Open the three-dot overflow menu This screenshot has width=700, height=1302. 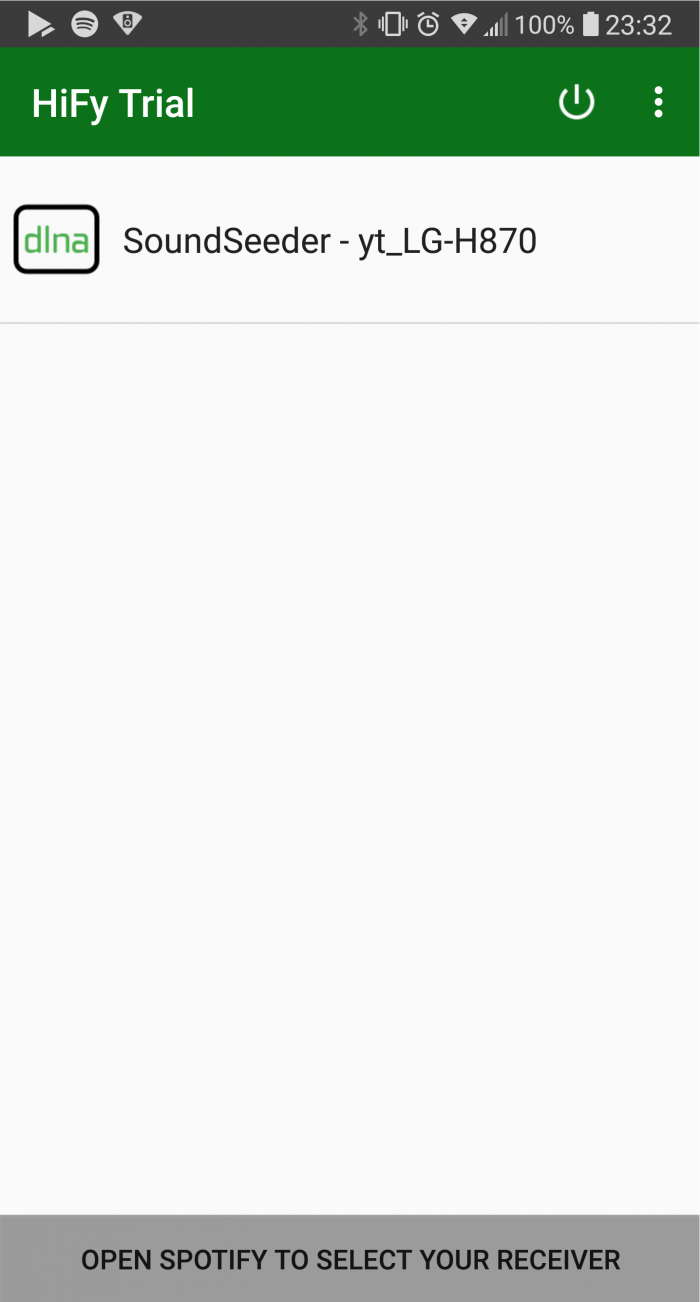658,102
